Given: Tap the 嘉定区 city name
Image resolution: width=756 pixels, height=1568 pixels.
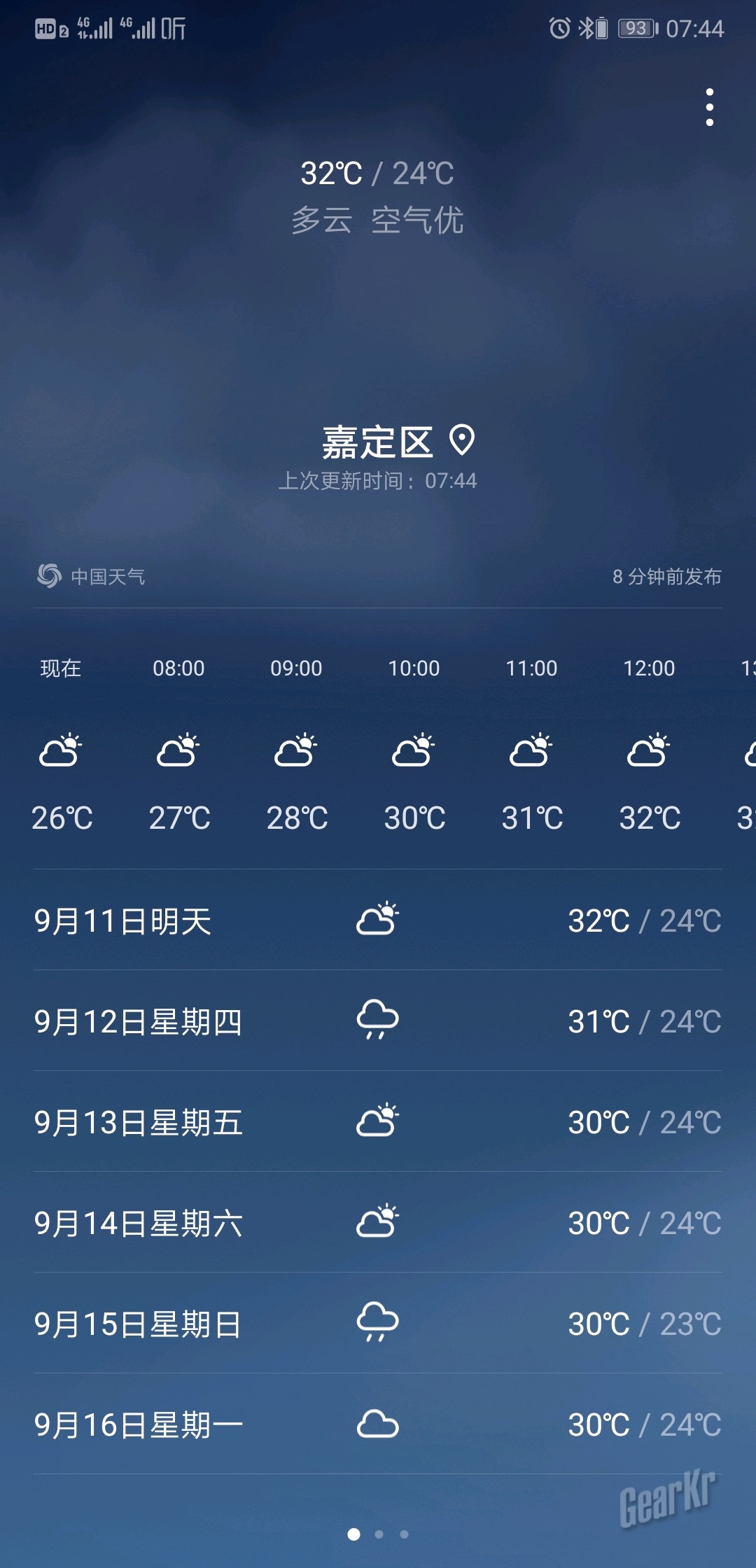Looking at the screenshot, I should pos(378,442).
